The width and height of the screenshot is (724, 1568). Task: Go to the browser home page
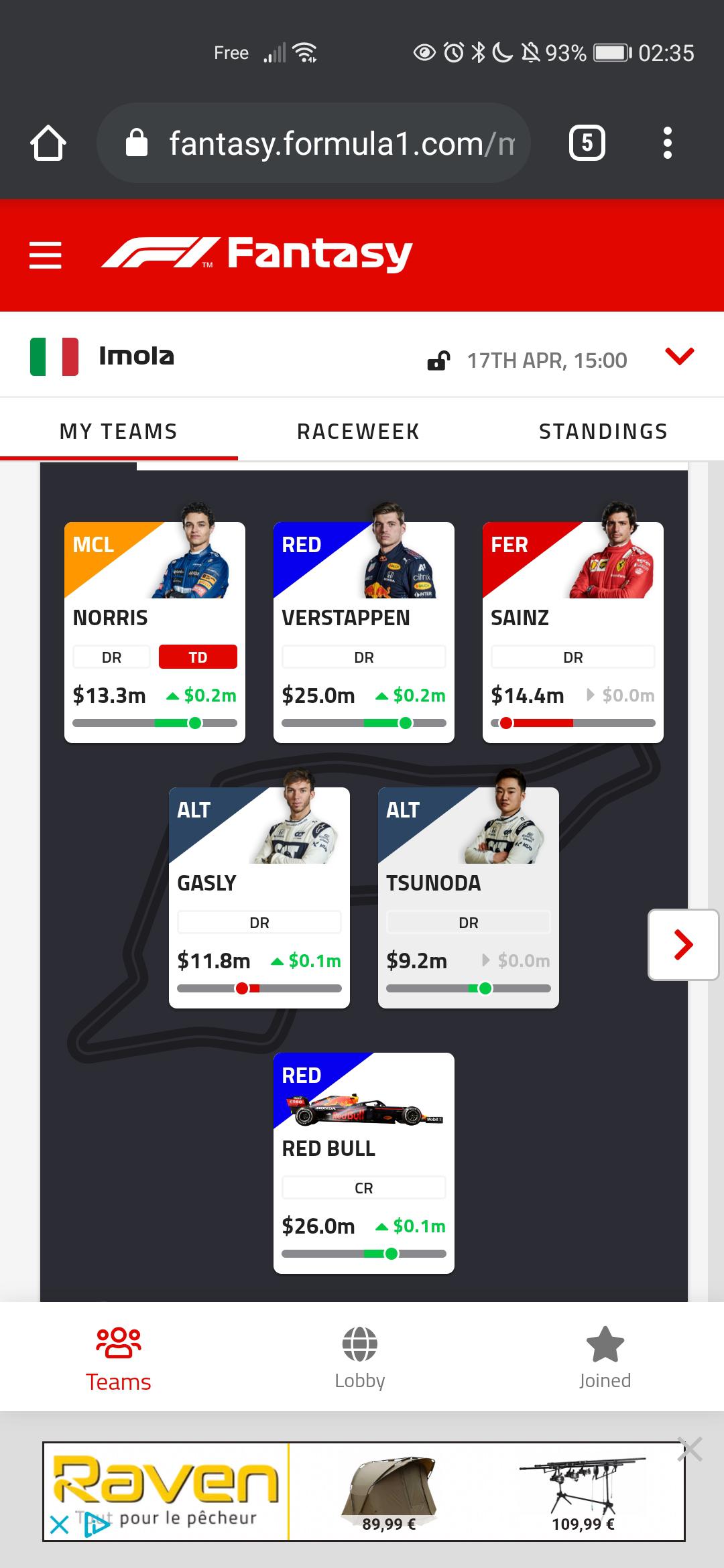[48, 143]
